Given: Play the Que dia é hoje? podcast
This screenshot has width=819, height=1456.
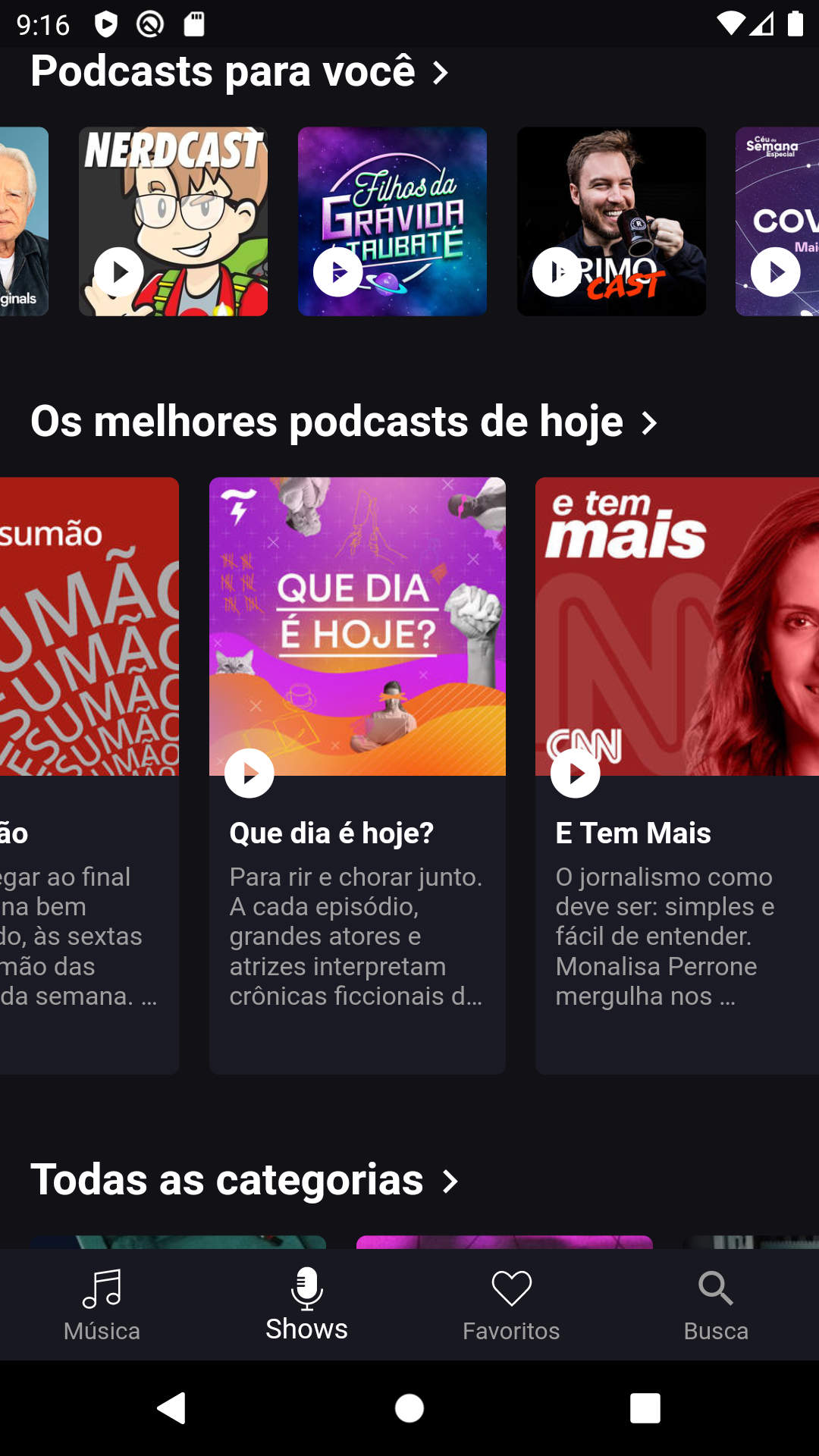Looking at the screenshot, I should tap(249, 773).
